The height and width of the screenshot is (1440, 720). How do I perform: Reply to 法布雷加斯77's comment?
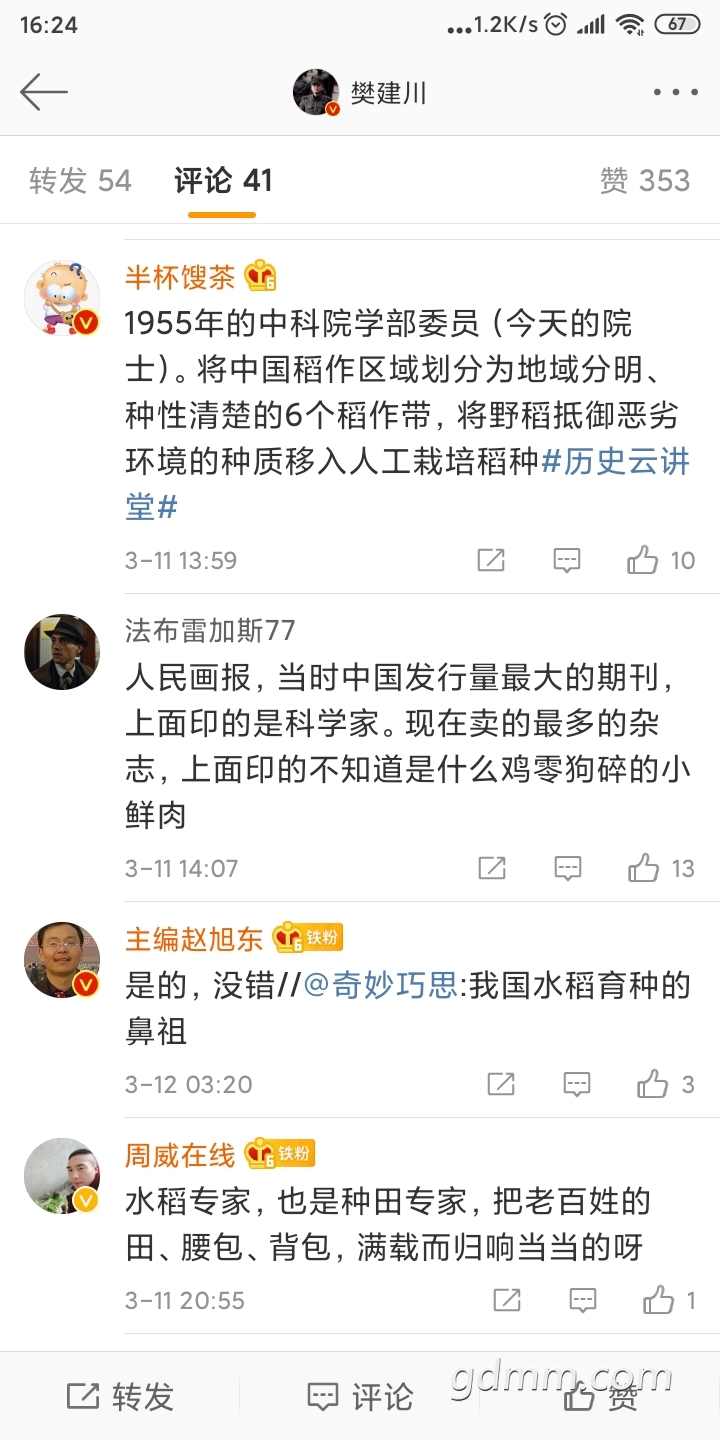[567, 868]
